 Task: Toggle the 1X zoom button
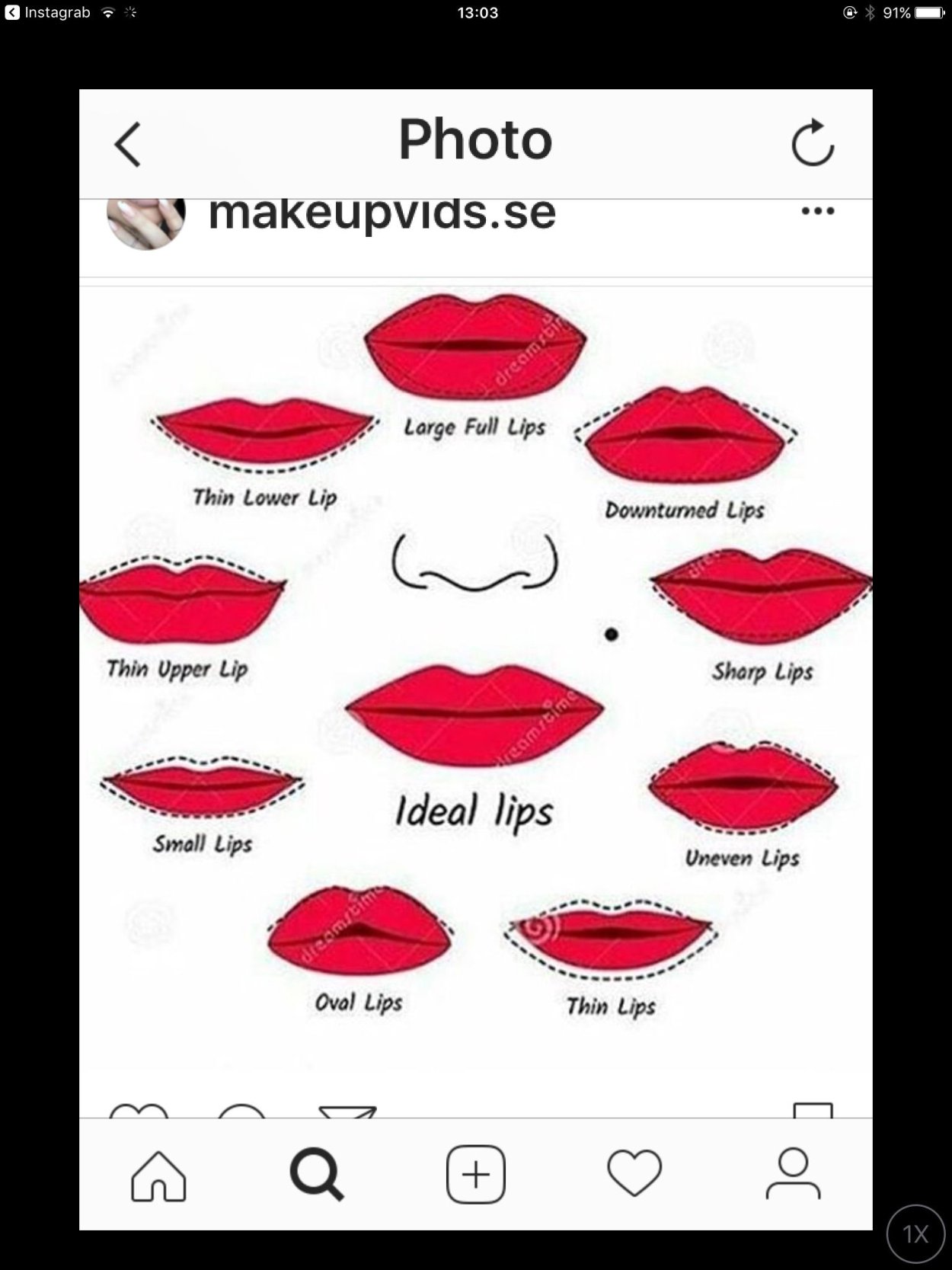tap(915, 1233)
